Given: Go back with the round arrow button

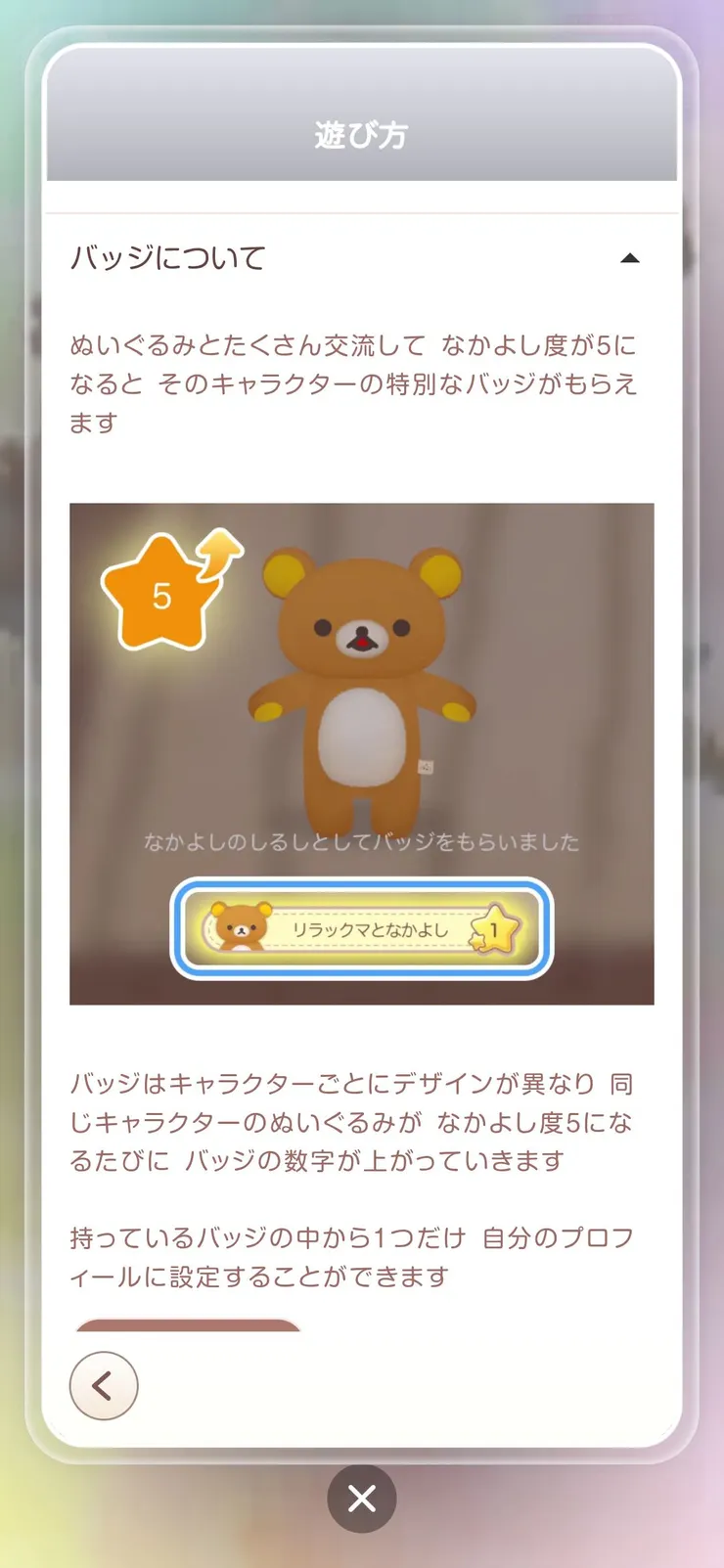Looking at the screenshot, I should pyautogui.click(x=104, y=1385).
